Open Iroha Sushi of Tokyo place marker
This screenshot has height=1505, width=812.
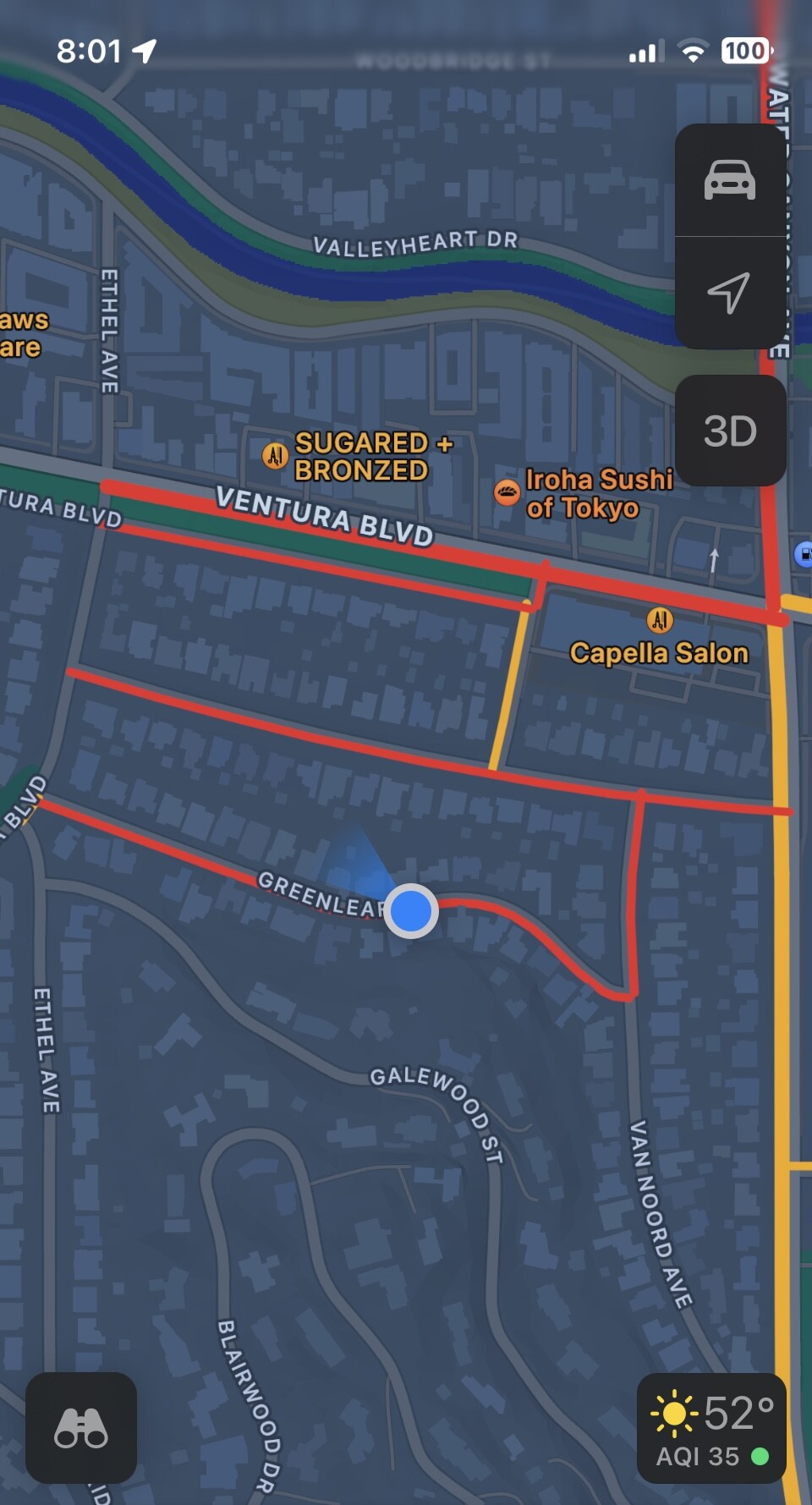507,492
